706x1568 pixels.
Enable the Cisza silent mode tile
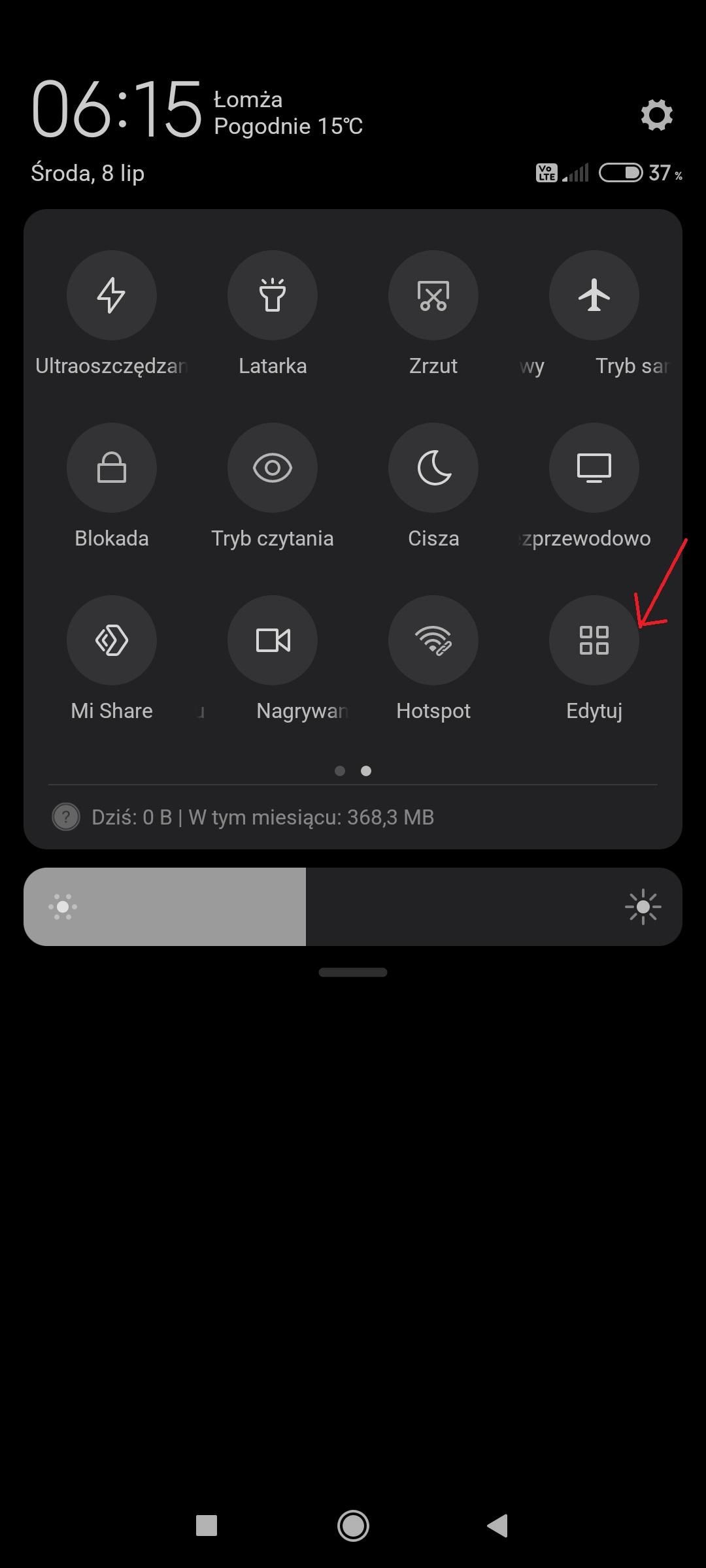pyautogui.click(x=433, y=468)
